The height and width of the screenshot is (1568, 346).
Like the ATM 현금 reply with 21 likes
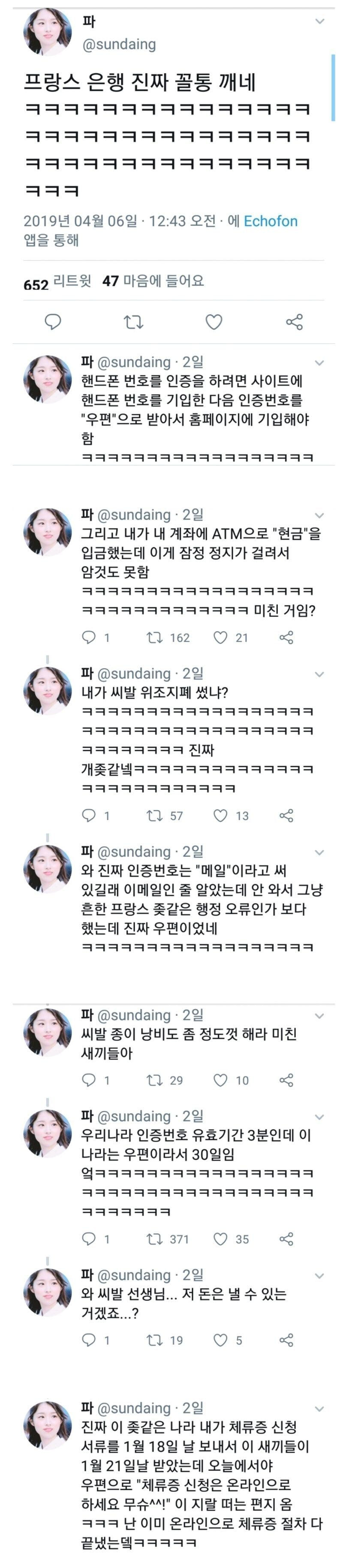click(220, 637)
